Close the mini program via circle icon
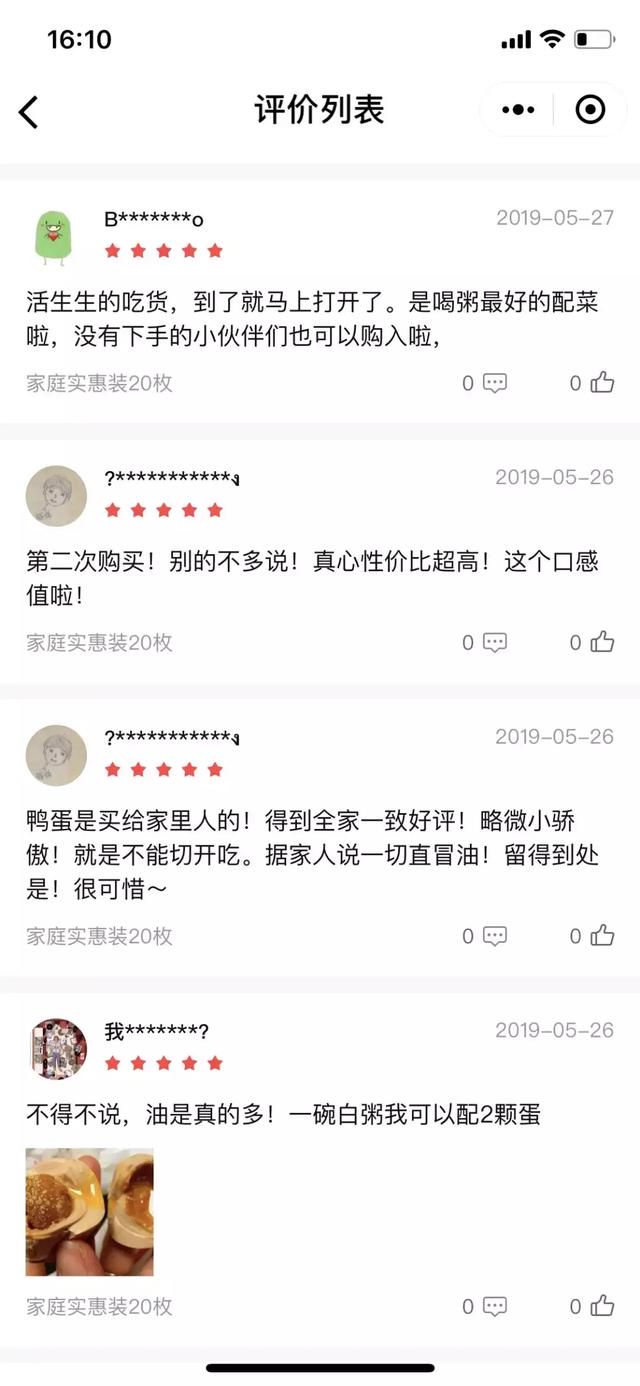This screenshot has width=640, height=1386. tap(591, 110)
